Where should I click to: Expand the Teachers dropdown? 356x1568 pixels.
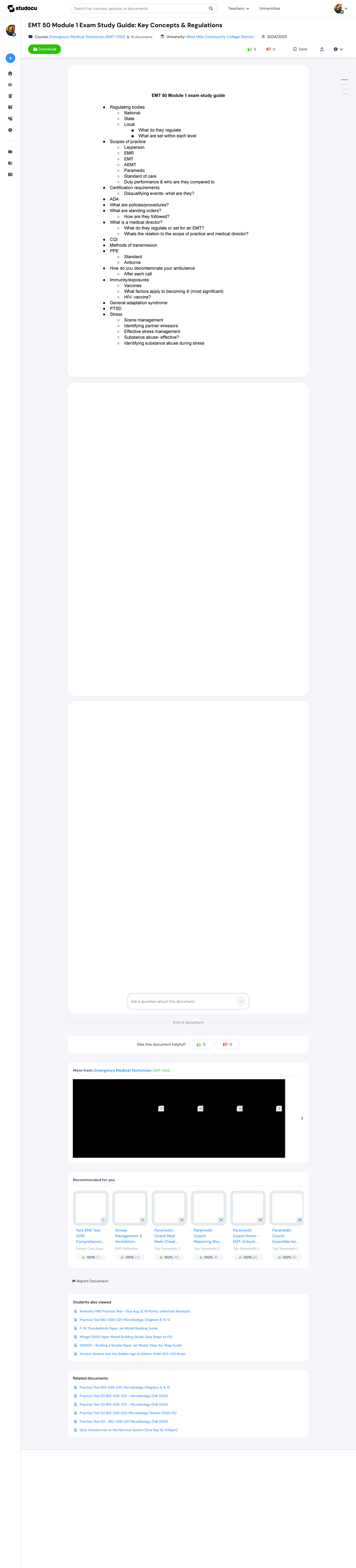coord(238,9)
